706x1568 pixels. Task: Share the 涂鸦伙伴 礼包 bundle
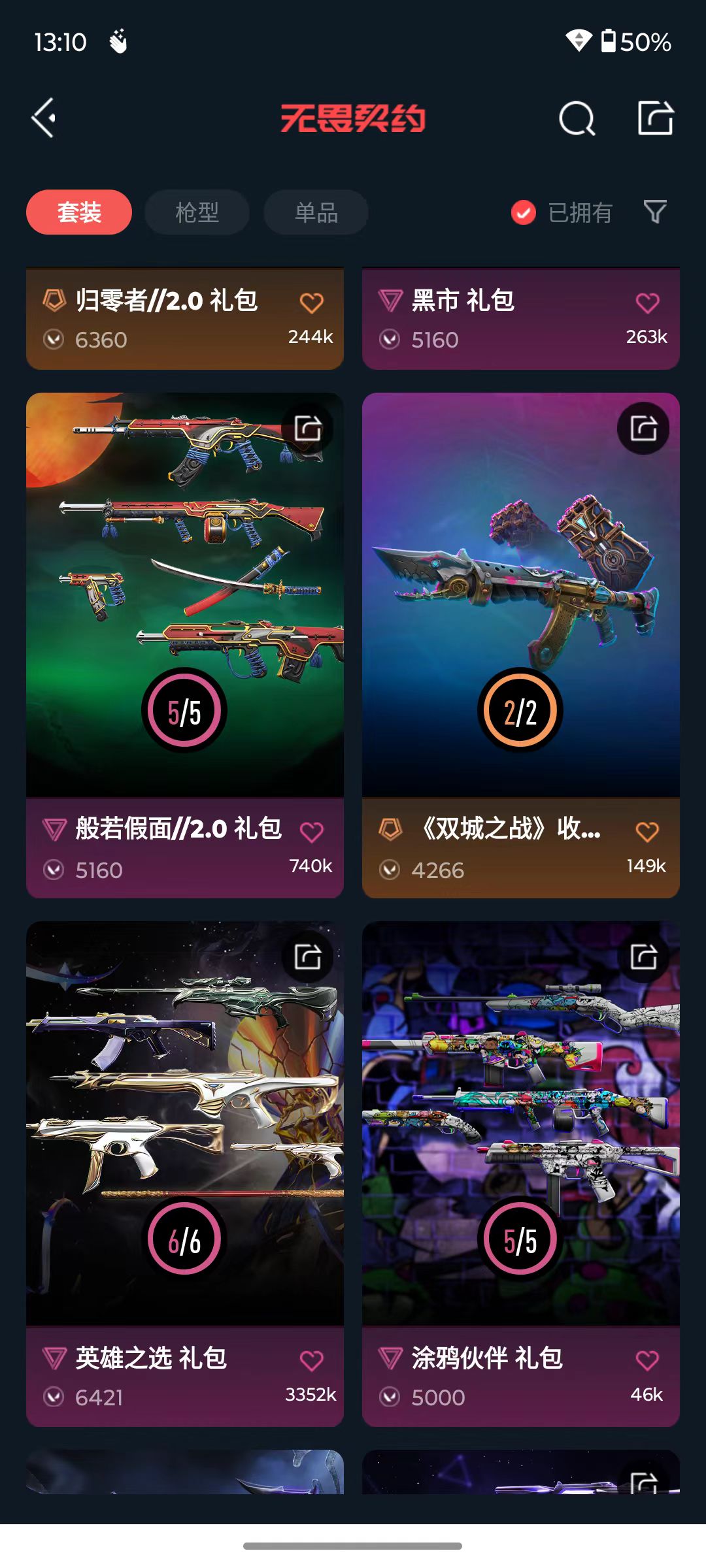point(644,957)
